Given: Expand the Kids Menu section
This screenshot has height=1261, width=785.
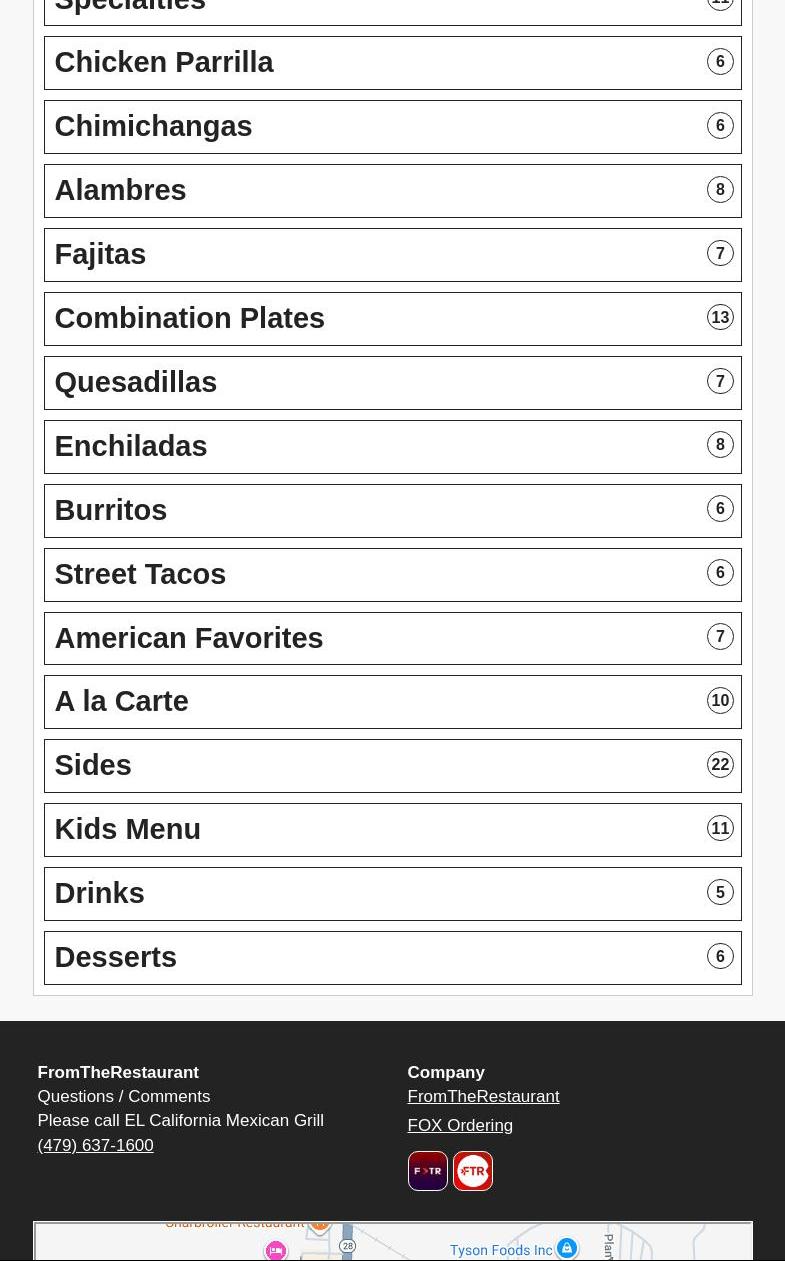Looking at the screenshot, I should pyautogui.click(x=392, y=830).
